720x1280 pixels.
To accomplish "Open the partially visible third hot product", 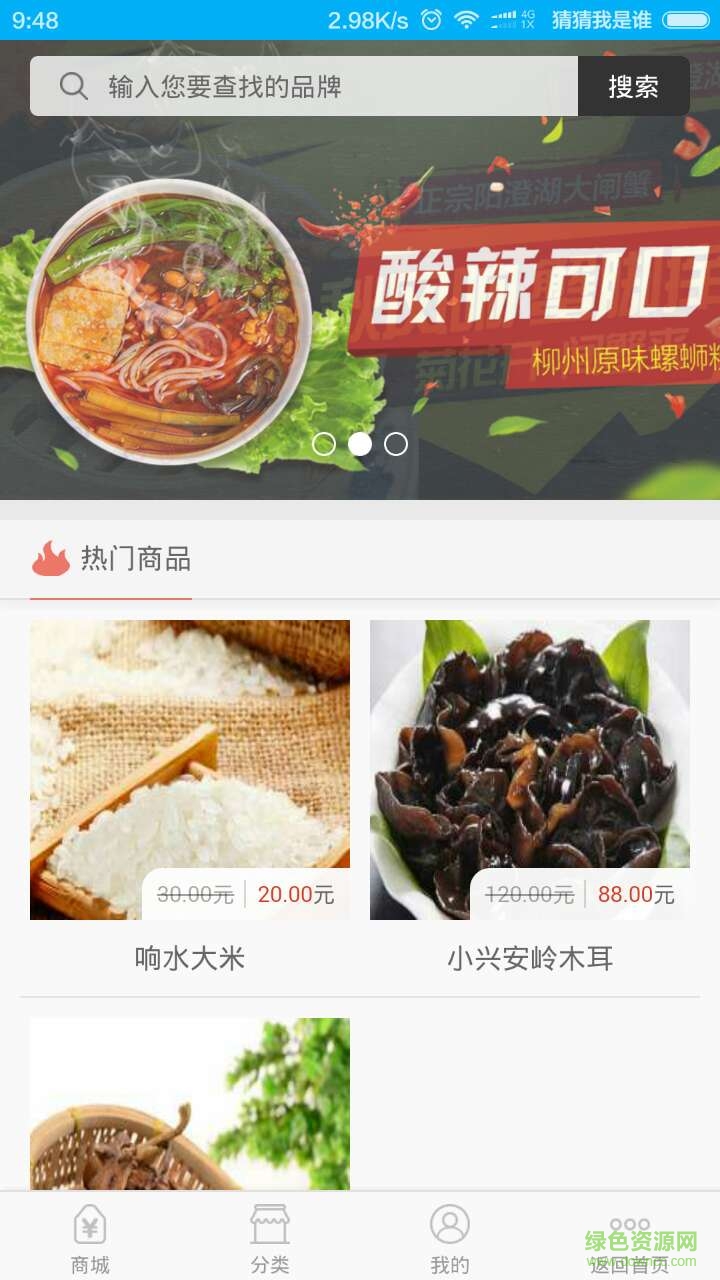I will pyautogui.click(x=190, y=1103).
